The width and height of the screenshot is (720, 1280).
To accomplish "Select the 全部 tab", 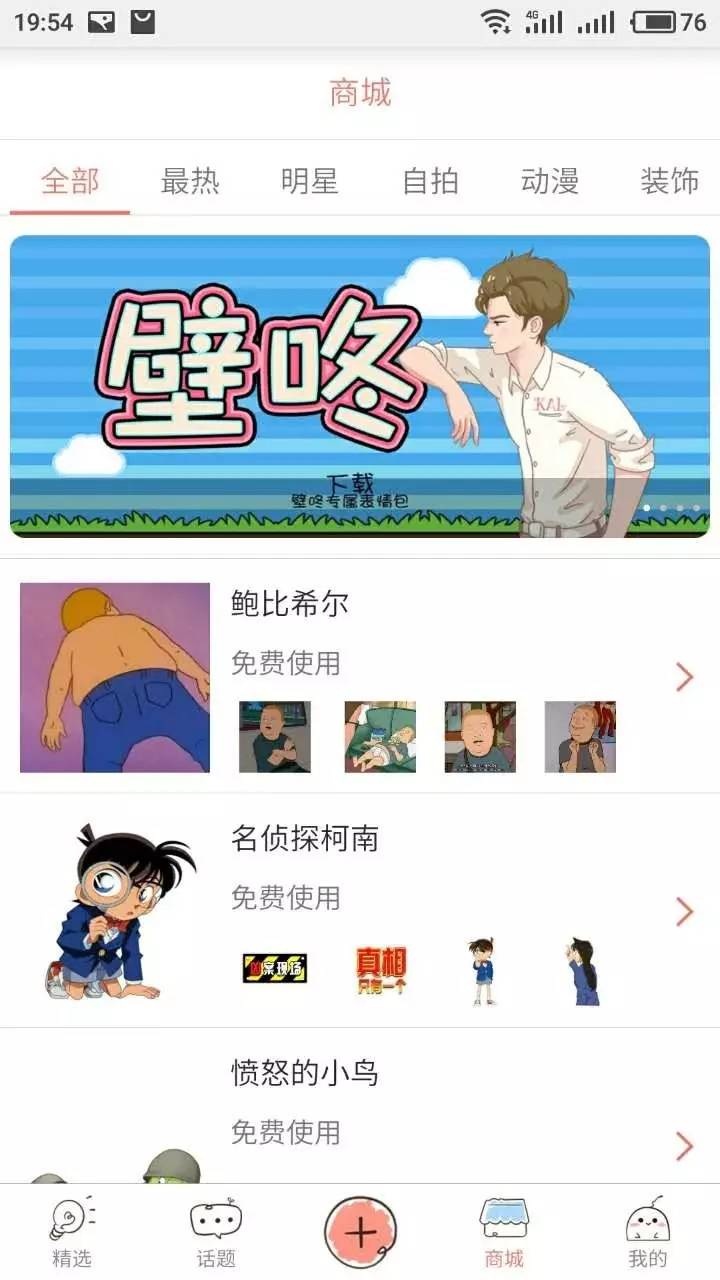I will (x=70, y=182).
